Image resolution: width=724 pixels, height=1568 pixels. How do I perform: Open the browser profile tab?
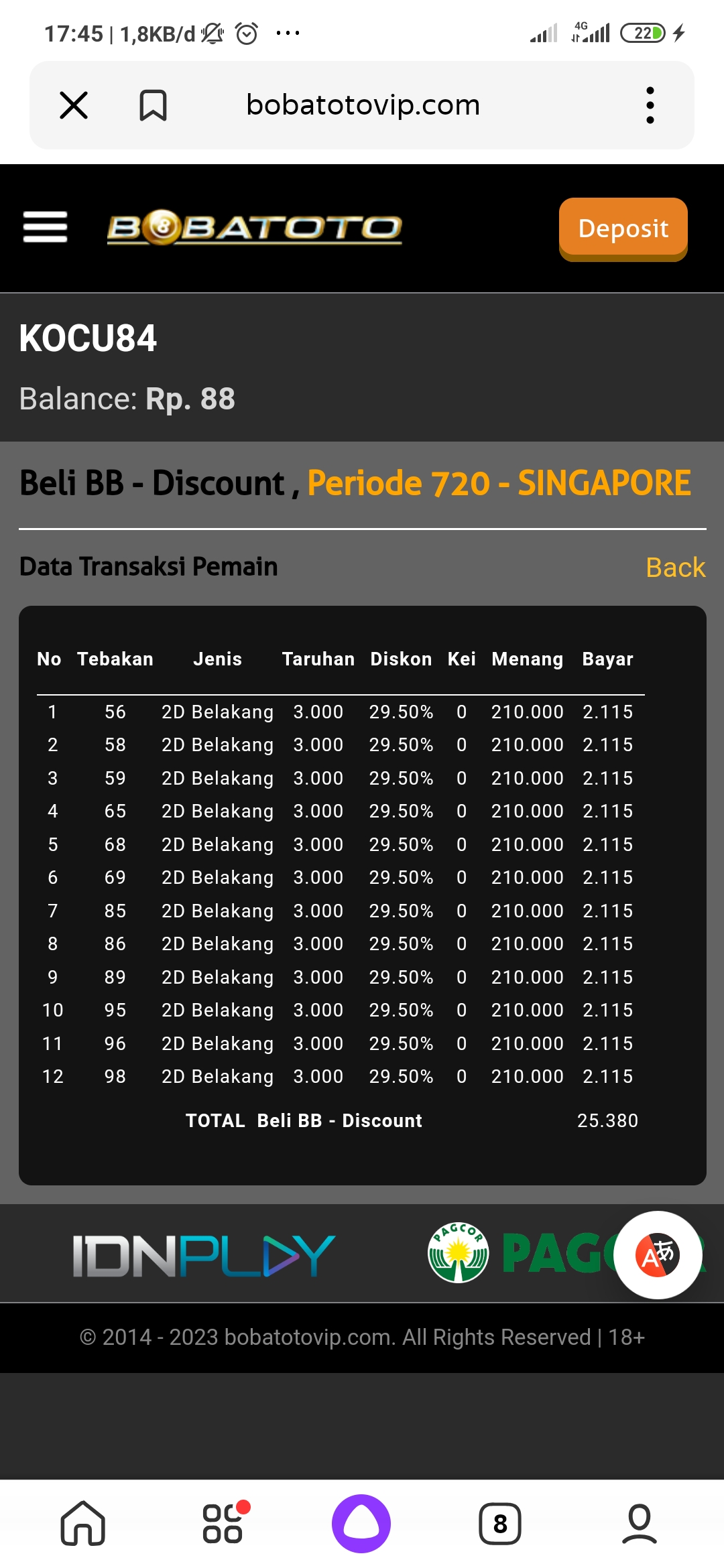click(x=640, y=1523)
